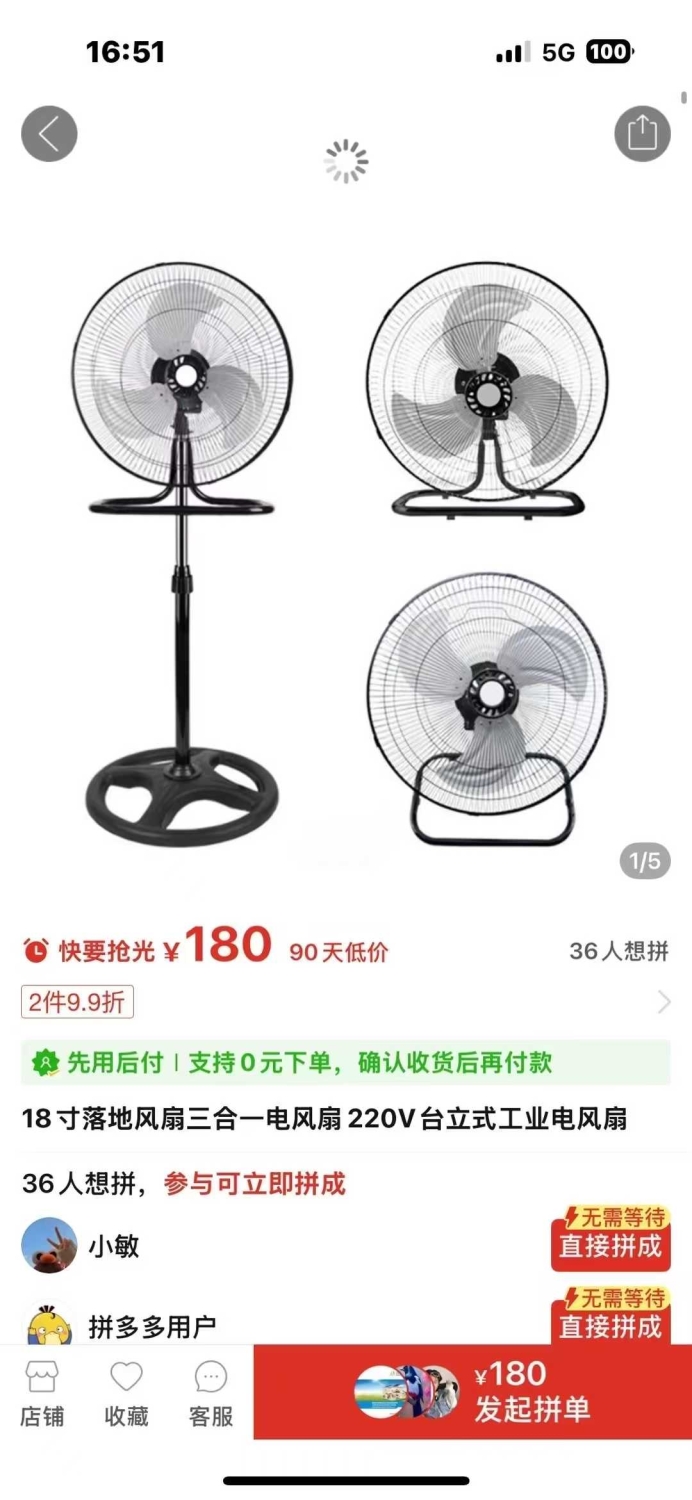692x1500 pixels.
Task: Visit the 店铺 store page
Action: (x=42, y=1394)
